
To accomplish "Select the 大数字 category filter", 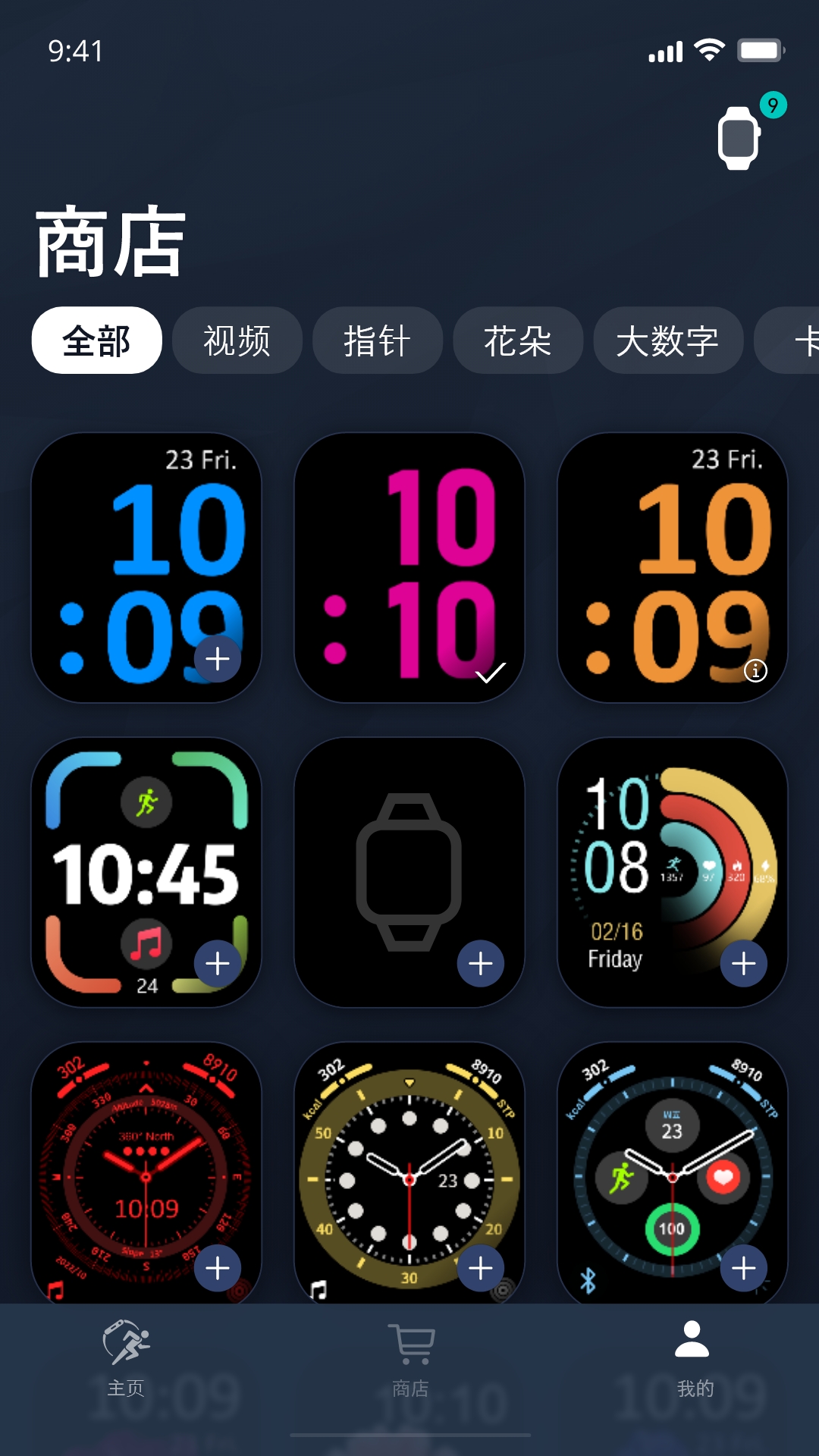I will [x=668, y=340].
